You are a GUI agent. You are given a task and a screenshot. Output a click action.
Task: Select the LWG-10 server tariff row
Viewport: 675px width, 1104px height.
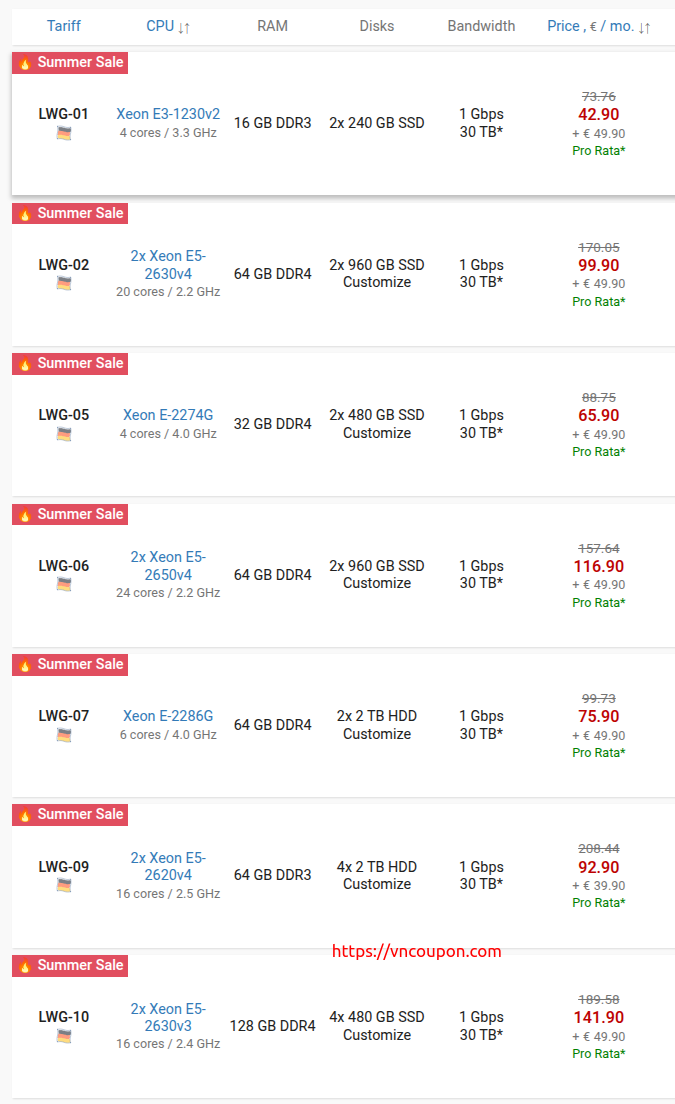click(x=343, y=1026)
